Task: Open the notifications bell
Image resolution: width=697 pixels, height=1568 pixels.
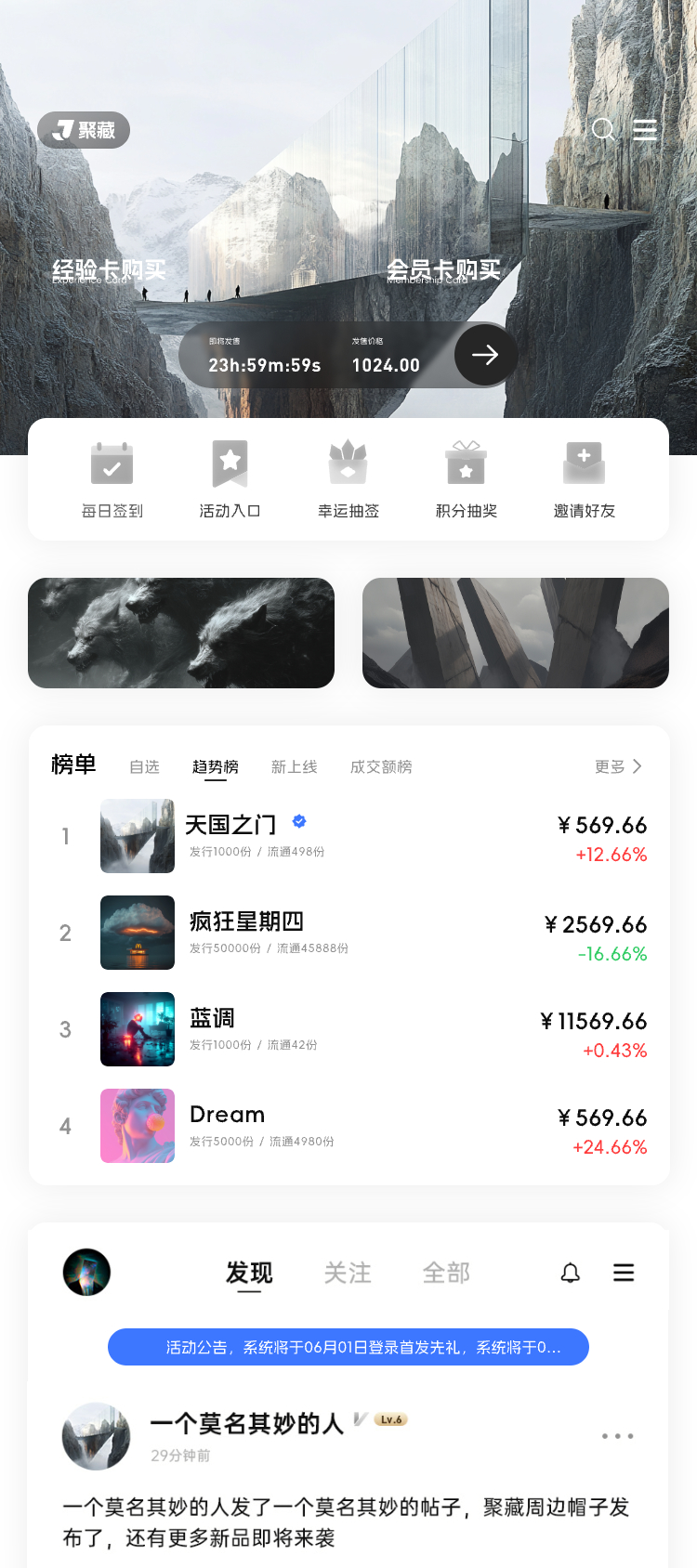Action: point(571,1273)
